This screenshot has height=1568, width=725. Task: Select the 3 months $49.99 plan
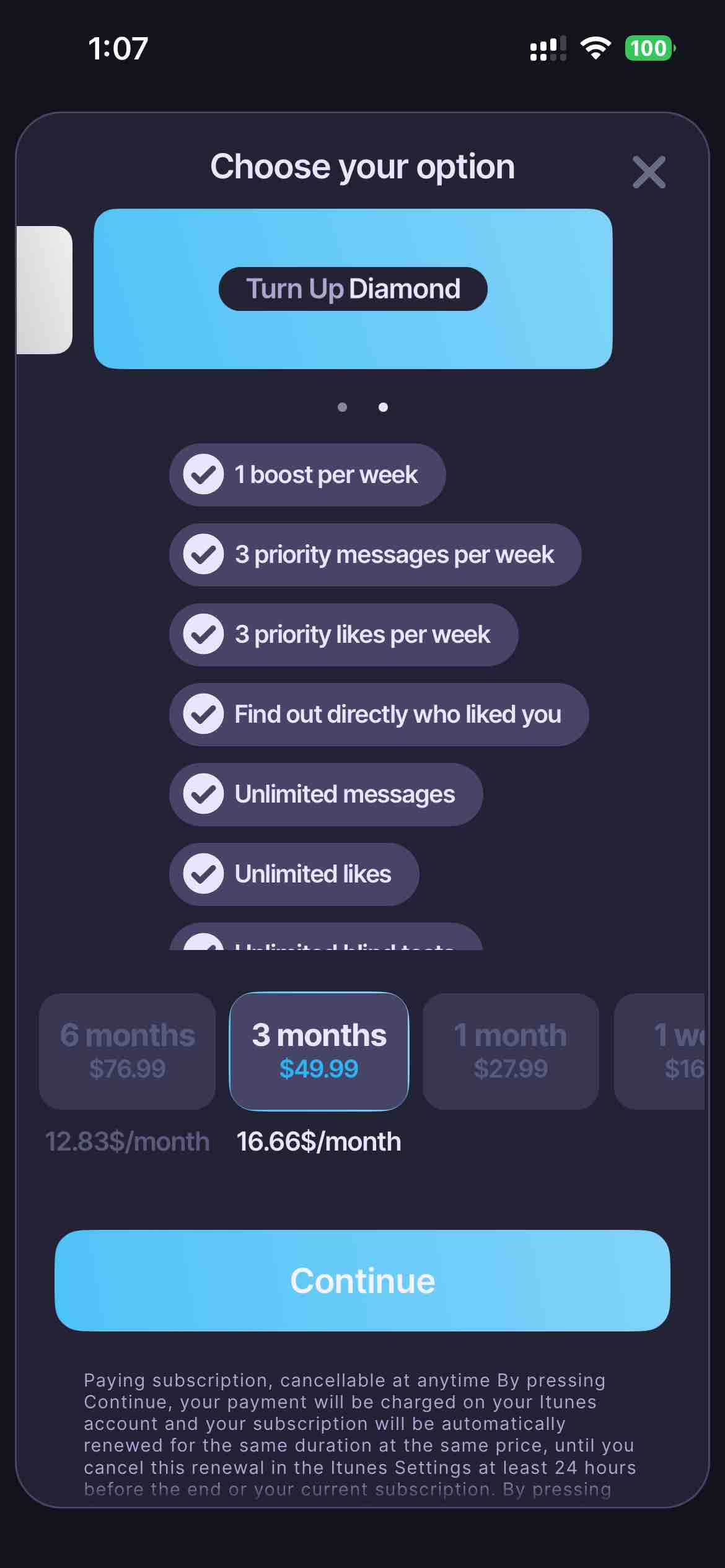(319, 1051)
